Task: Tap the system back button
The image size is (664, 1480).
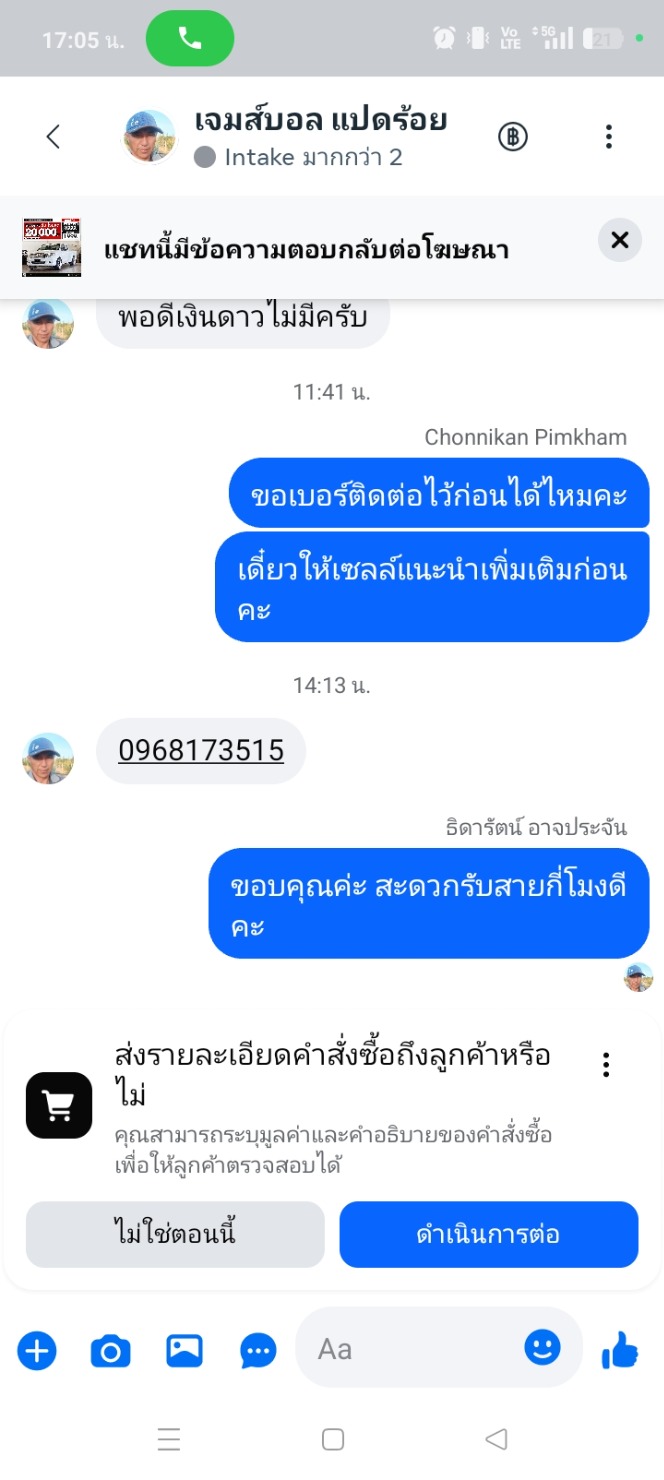Action: point(496,1439)
